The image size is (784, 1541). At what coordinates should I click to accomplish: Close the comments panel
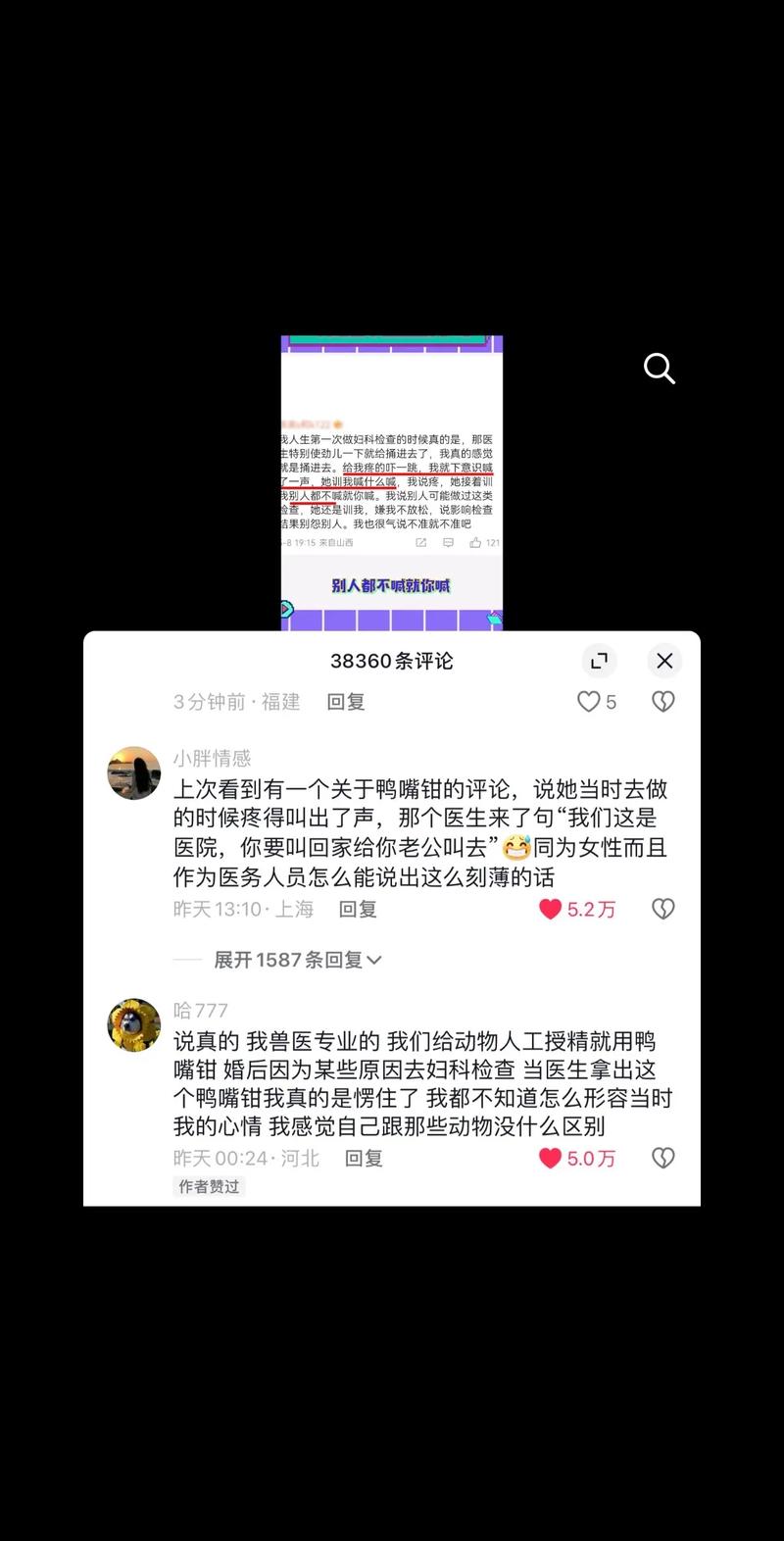tap(664, 661)
